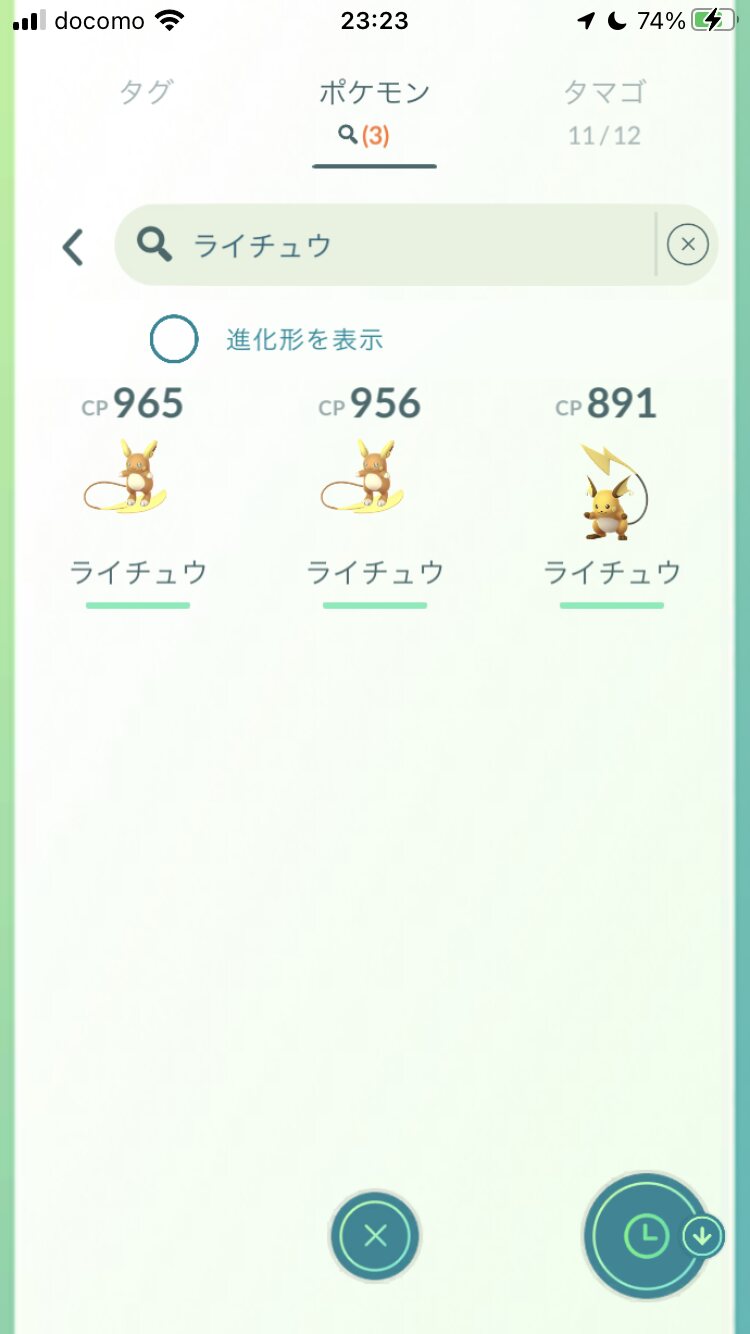Switch to the タマゴ tab
The width and height of the screenshot is (750, 1334).
[x=604, y=93]
